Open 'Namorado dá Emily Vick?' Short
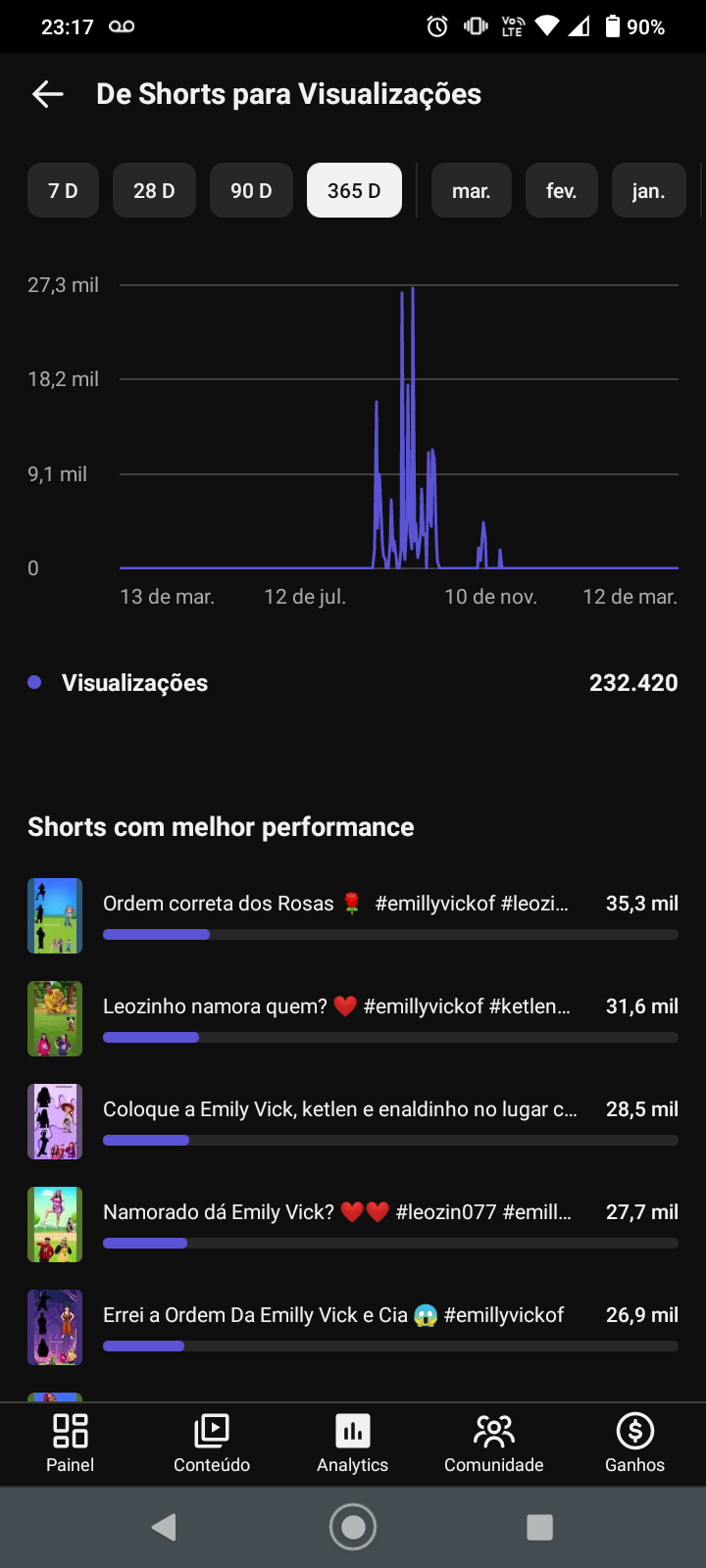Screen dimensions: 706x1568 [336, 1213]
